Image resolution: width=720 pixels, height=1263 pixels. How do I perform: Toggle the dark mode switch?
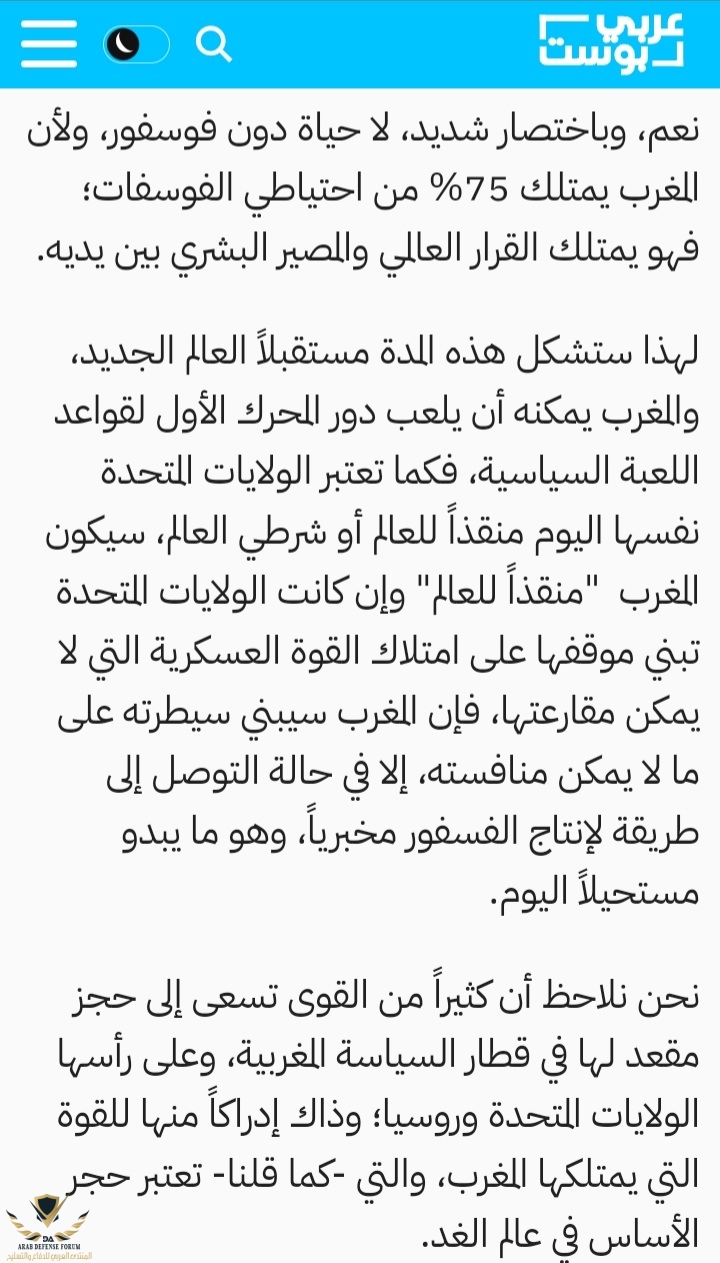pyautogui.click(x=136, y=44)
